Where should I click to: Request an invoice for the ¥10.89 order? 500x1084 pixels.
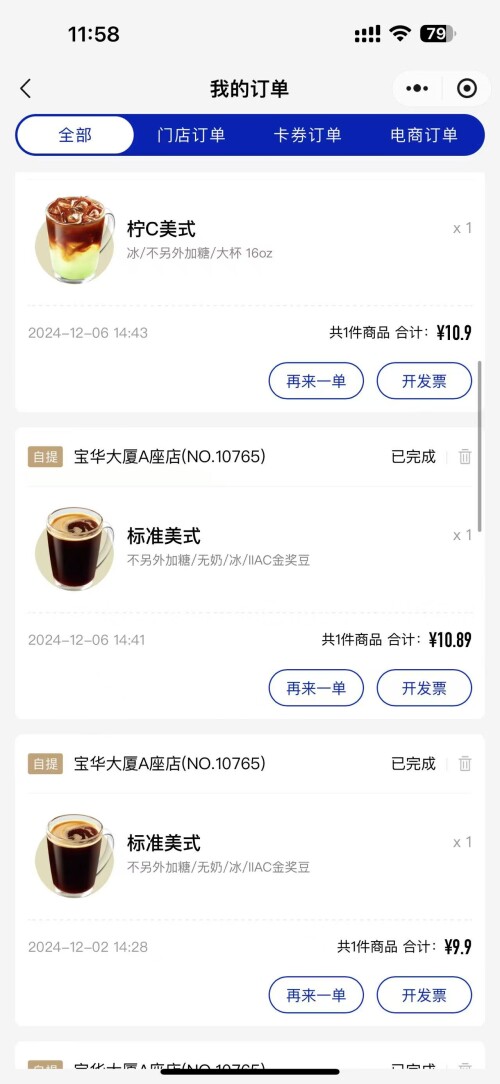pos(424,688)
